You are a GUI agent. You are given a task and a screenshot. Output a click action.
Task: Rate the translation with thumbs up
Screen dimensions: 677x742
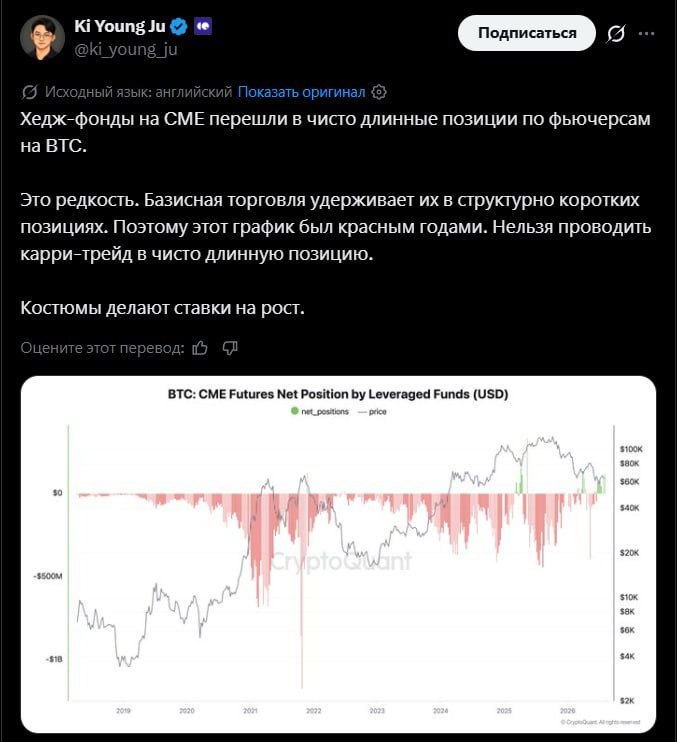coord(200,348)
